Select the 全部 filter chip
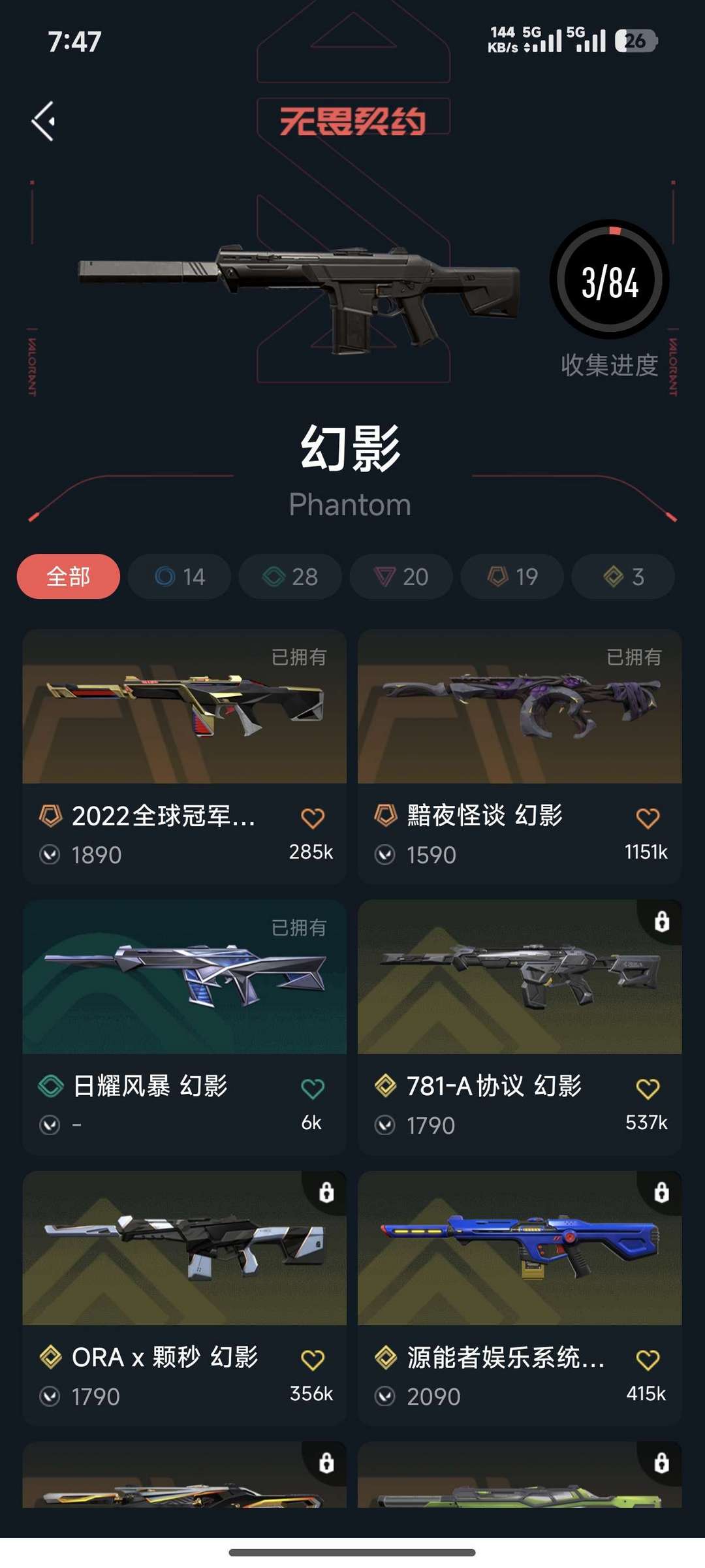 [x=69, y=577]
